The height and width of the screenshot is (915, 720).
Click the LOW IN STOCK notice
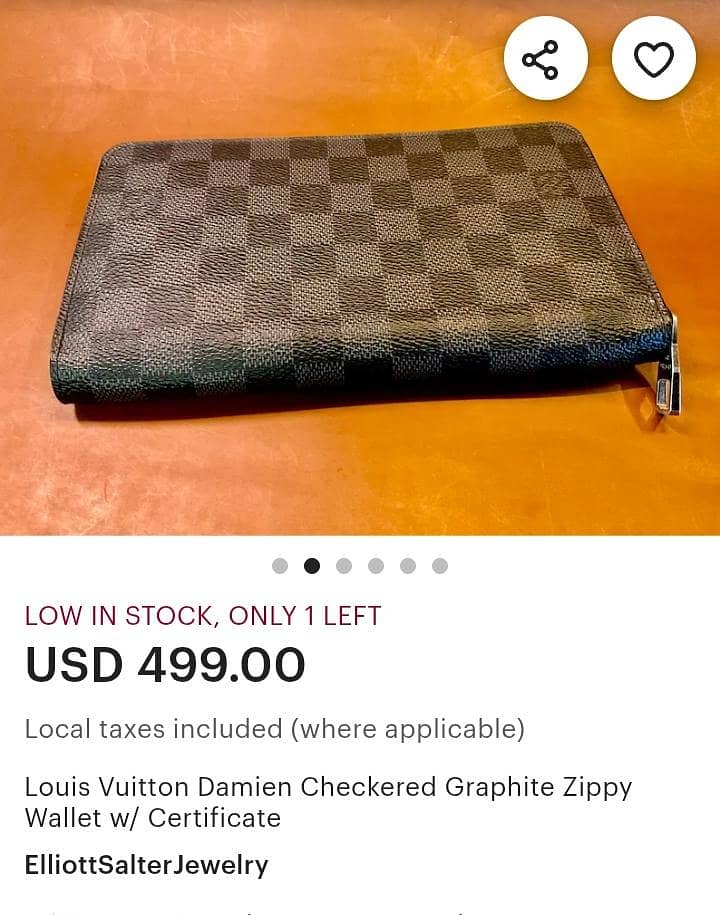(202, 617)
